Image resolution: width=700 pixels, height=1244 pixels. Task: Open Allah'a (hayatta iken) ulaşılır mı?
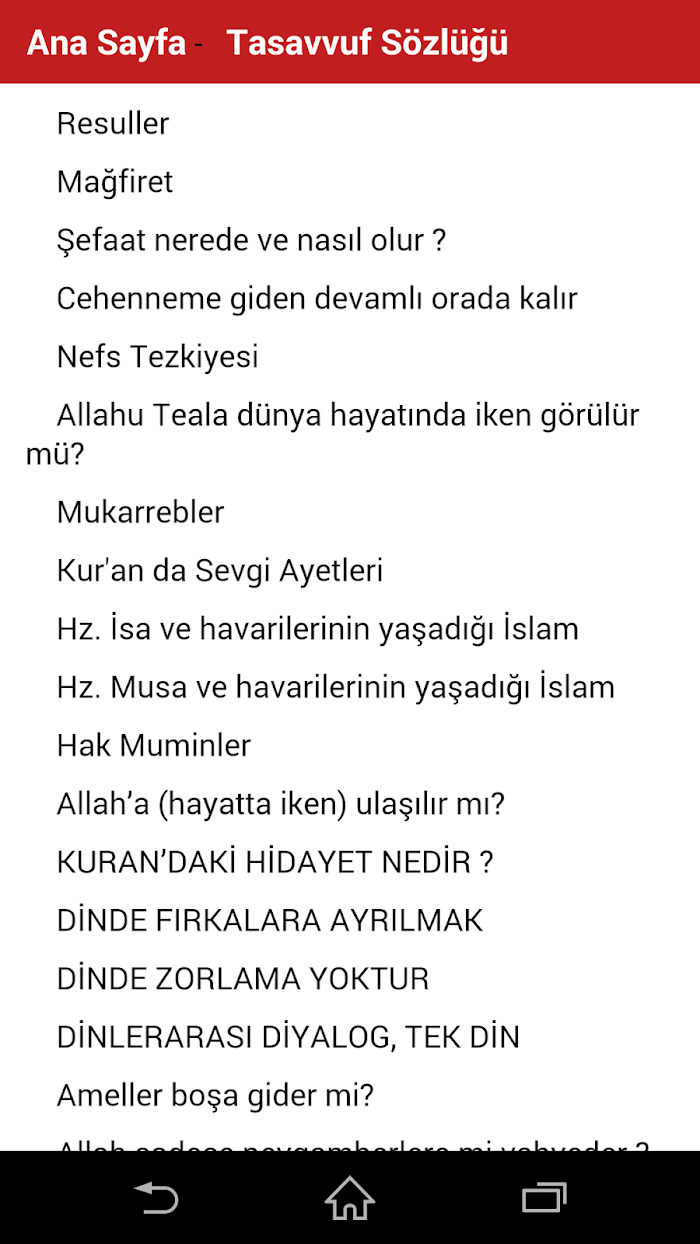click(281, 802)
